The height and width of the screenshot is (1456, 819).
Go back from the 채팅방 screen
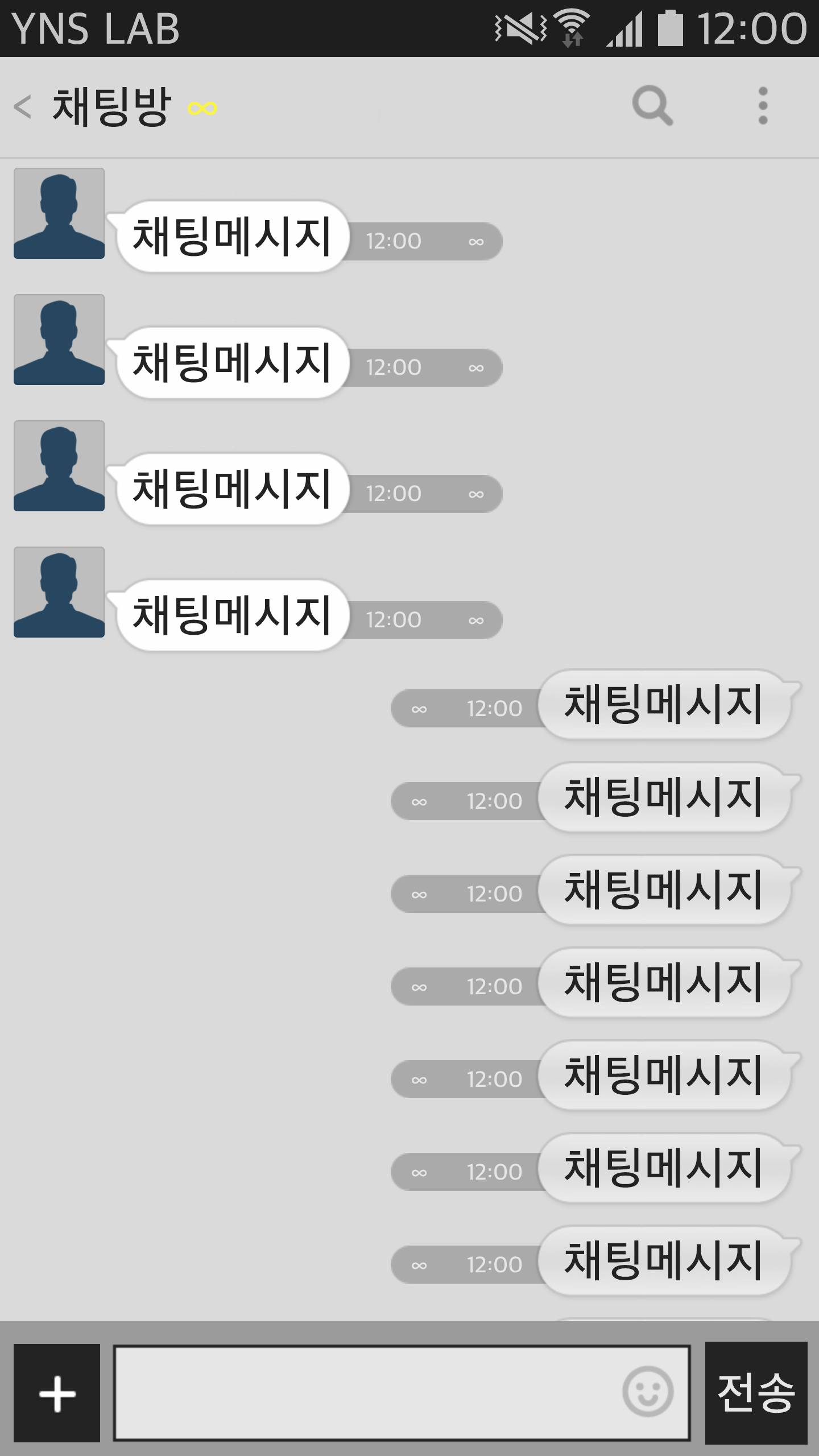pyautogui.click(x=23, y=107)
